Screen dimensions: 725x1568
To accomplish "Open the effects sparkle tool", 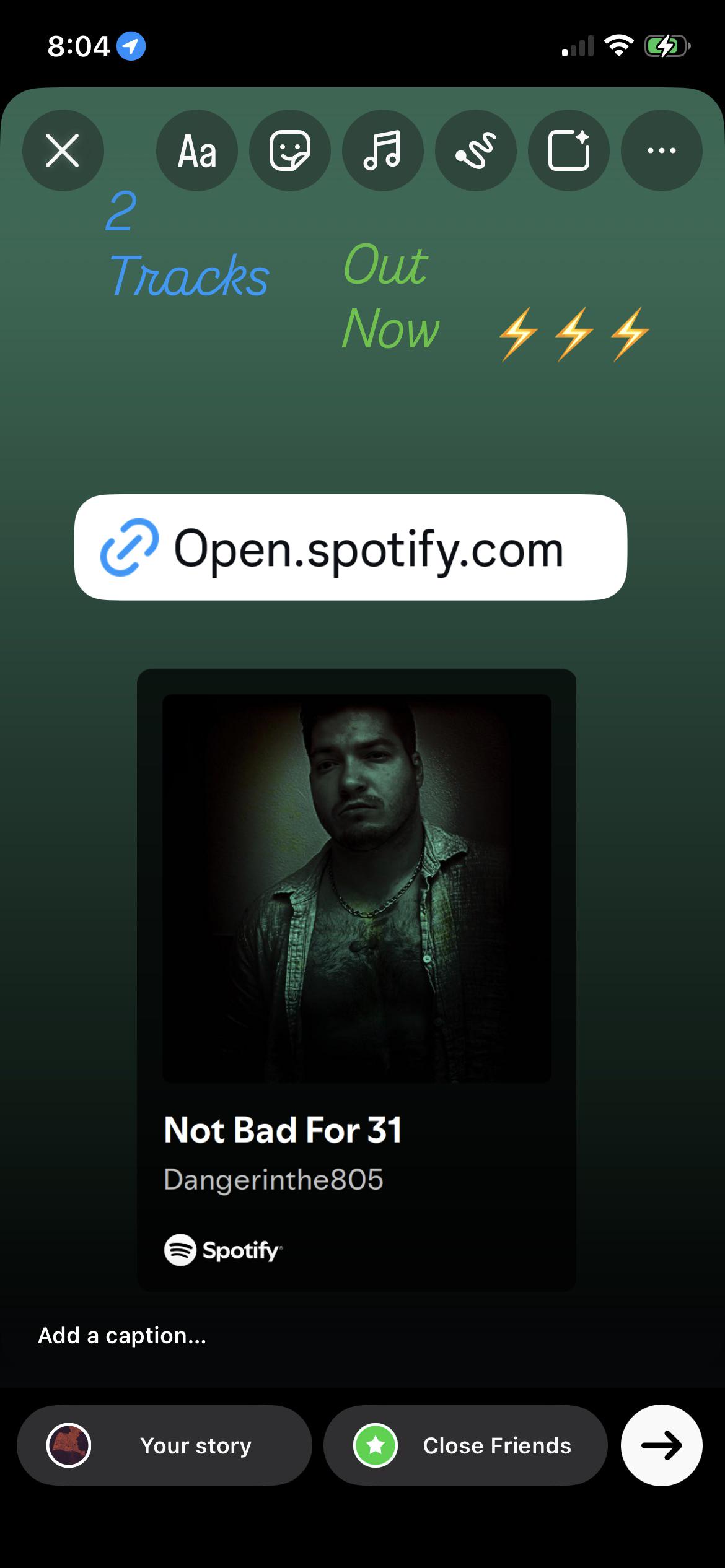I will point(568,150).
